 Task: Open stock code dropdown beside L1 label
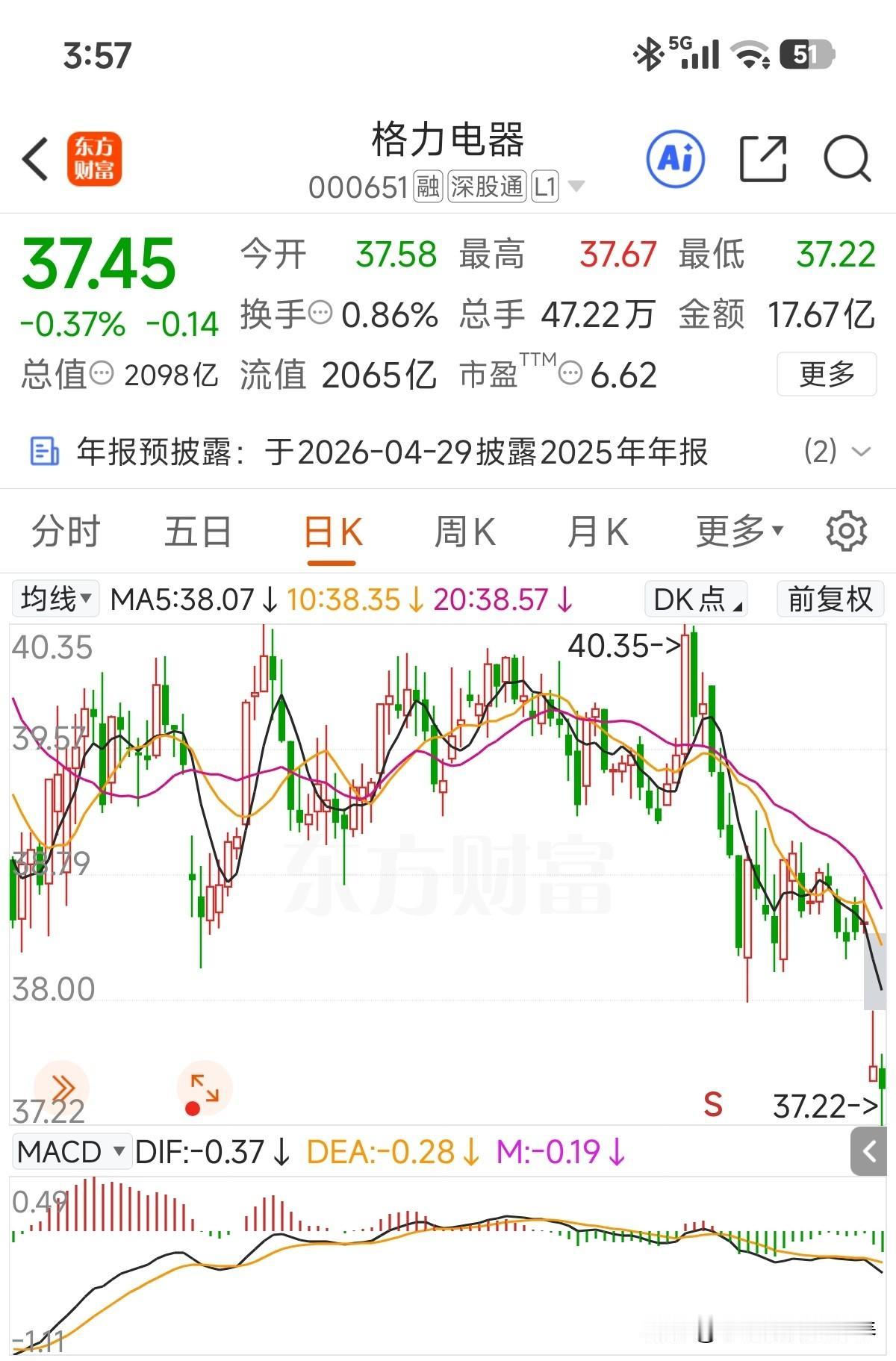point(575,187)
